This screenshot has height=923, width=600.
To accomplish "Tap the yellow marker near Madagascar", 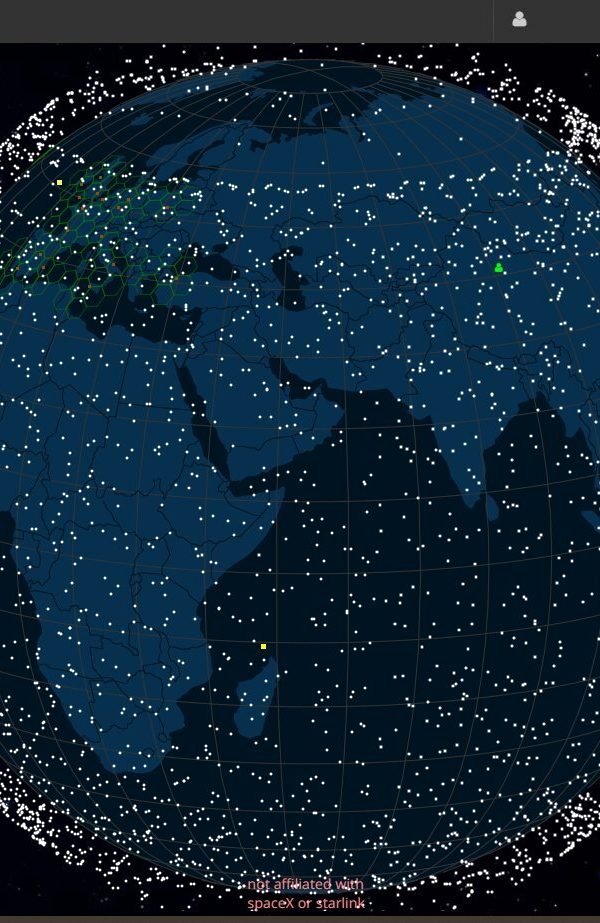I will (263, 646).
